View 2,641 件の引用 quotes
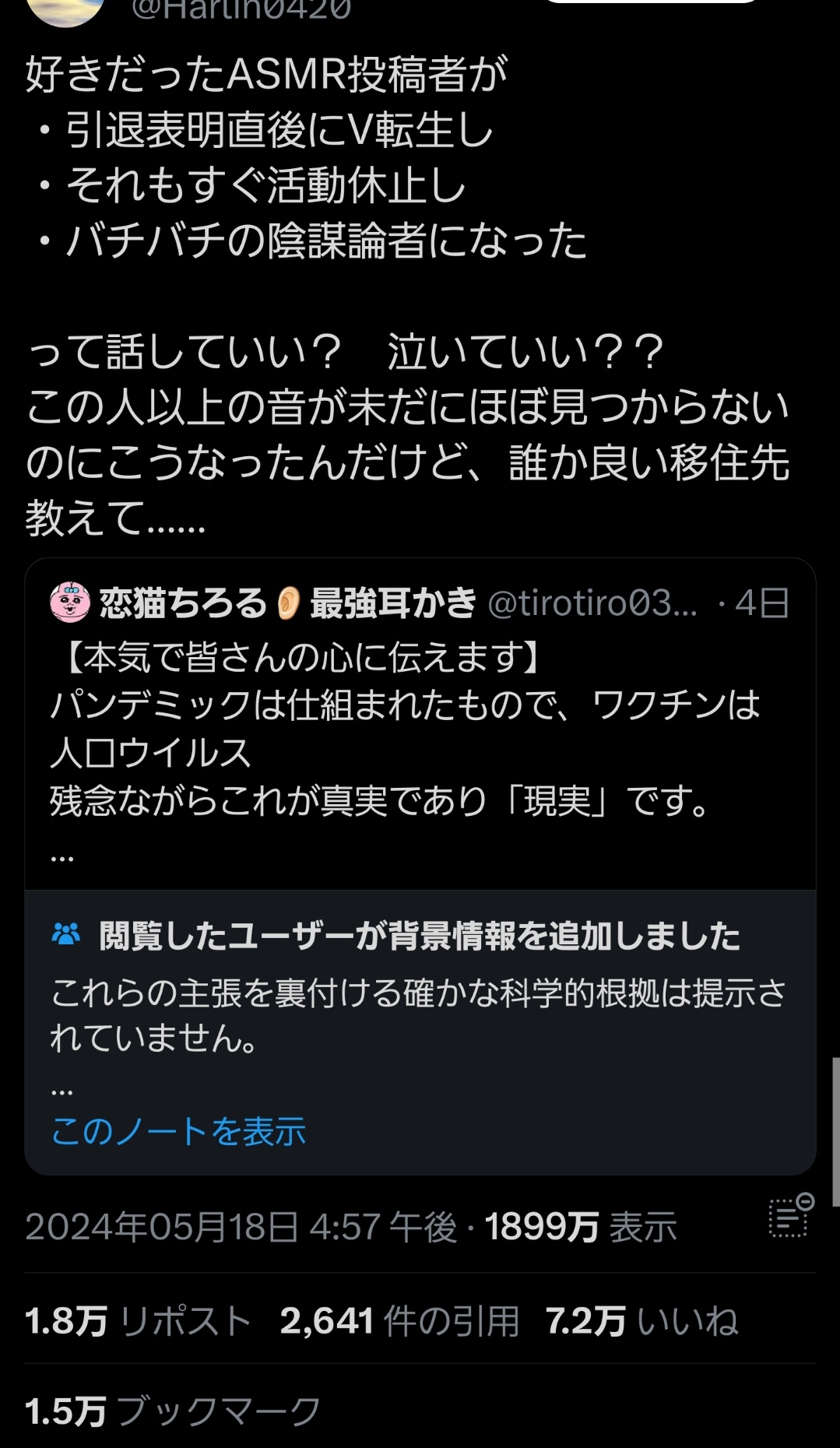The height and width of the screenshot is (1448, 840). [399, 1321]
